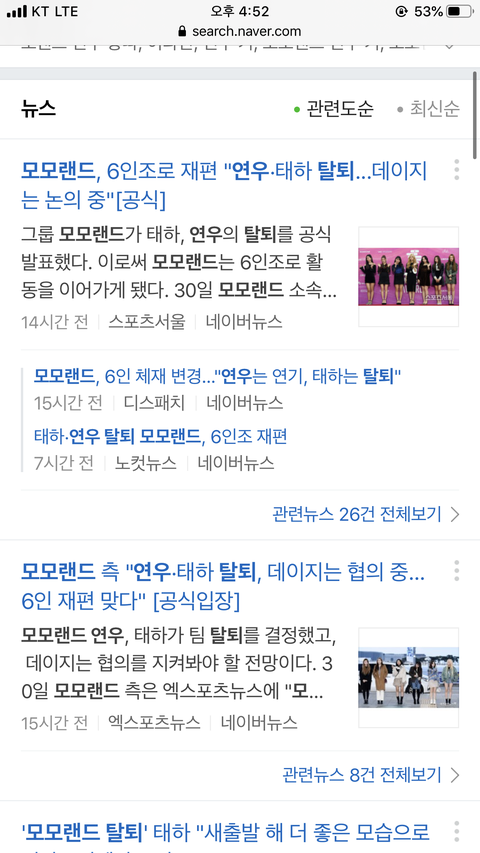Open the 엑스포츠뉴스 article with [공식입장]
Screen dimensions: 480x853
point(223,586)
